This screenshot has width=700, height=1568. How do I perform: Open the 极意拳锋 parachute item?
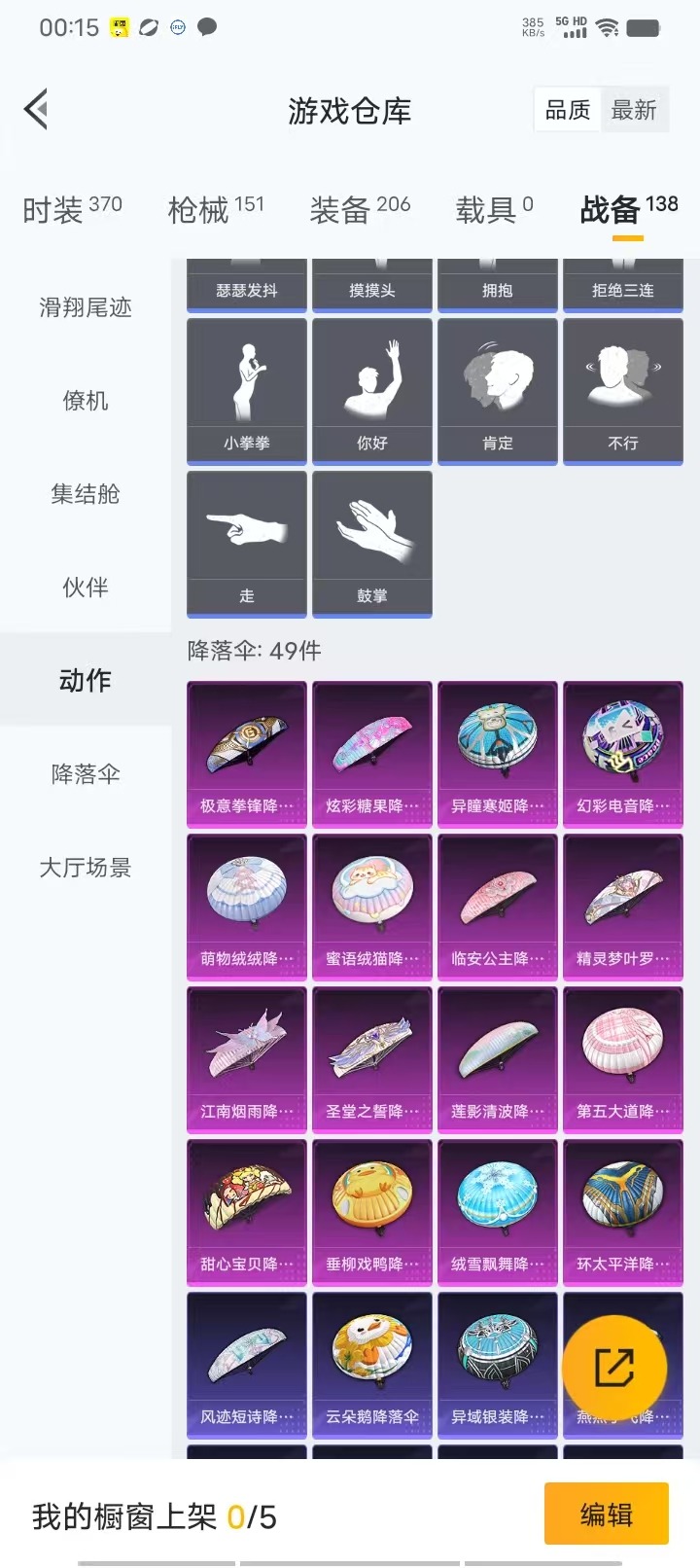(246, 753)
